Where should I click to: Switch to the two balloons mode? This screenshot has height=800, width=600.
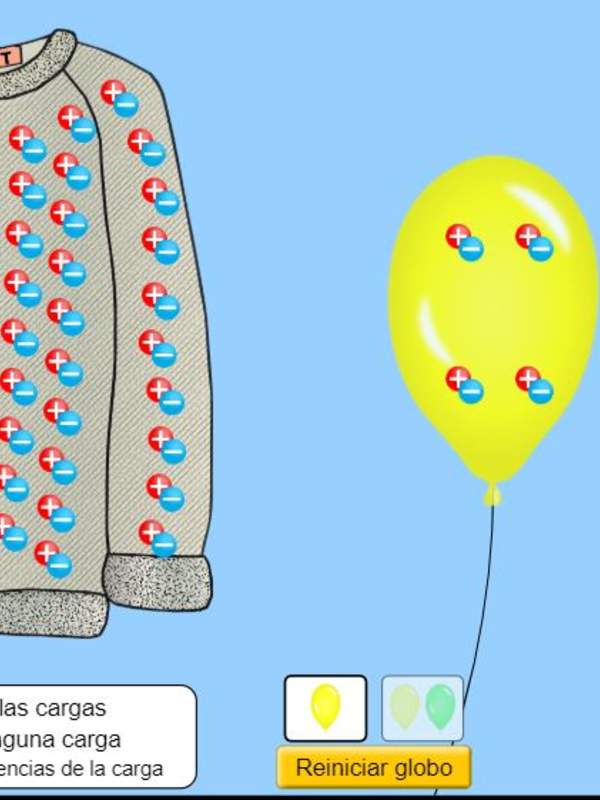coord(422,708)
